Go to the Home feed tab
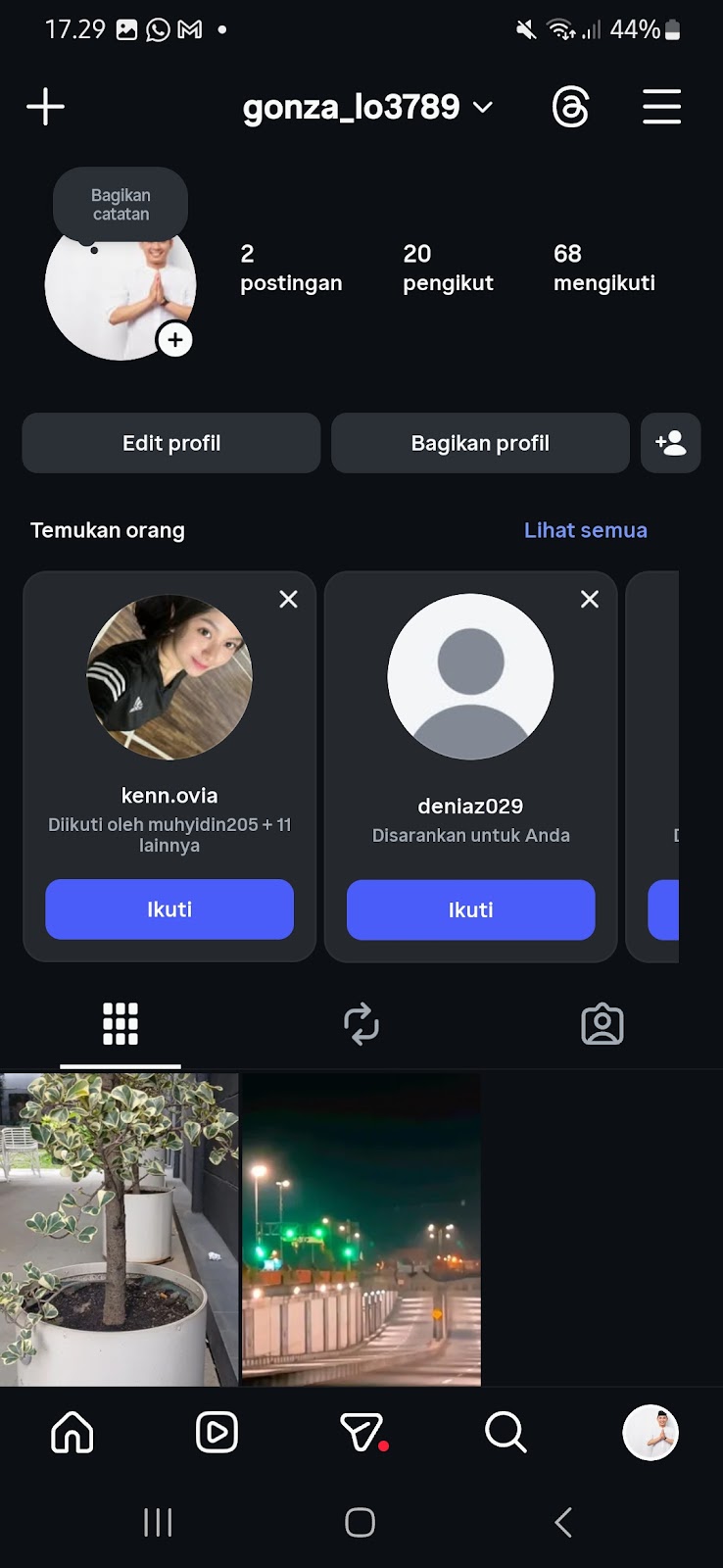723x1568 pixels. pos(72,1433)
